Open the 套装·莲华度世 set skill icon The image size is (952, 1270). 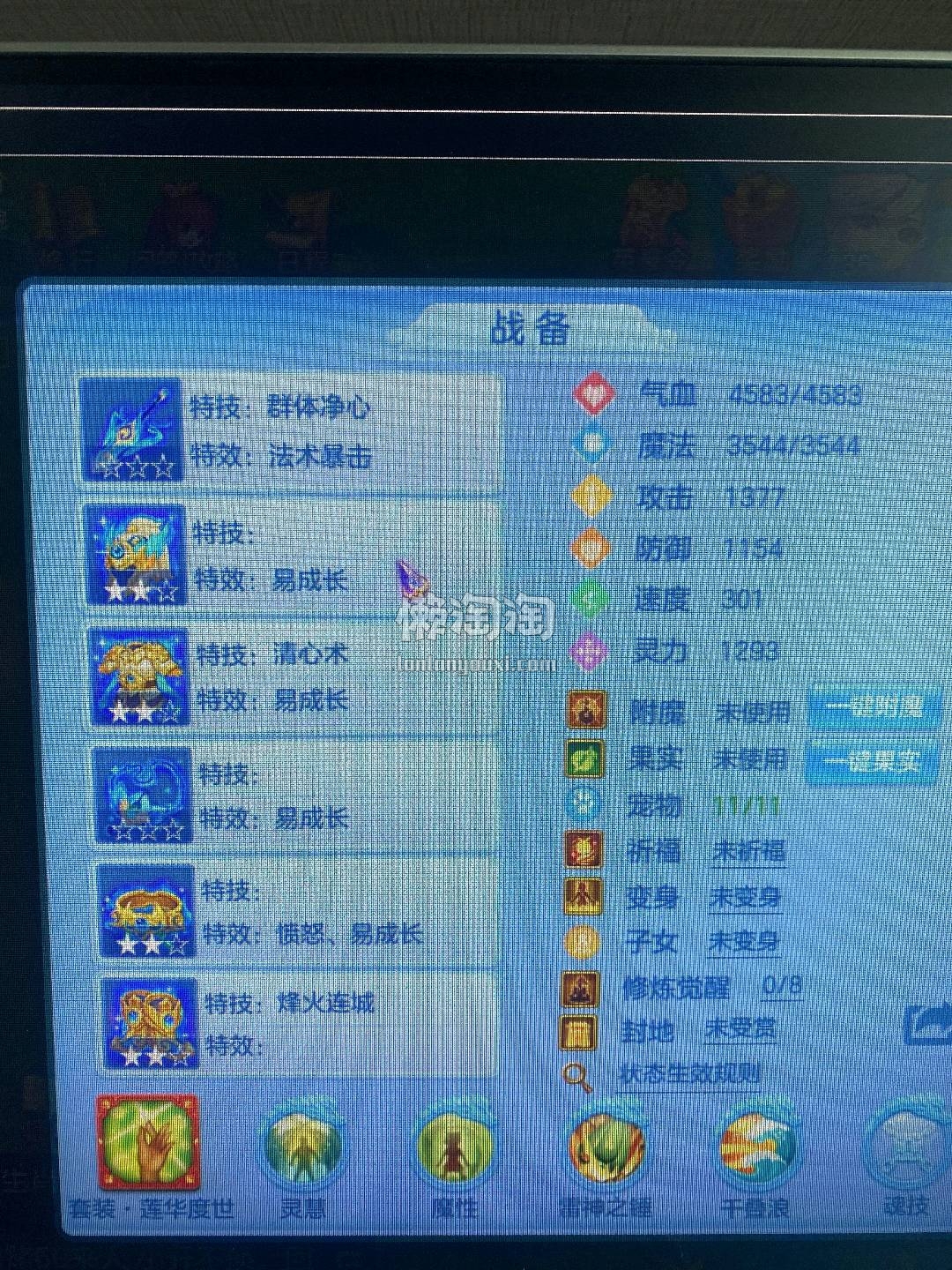click(x=148, y=1142)
